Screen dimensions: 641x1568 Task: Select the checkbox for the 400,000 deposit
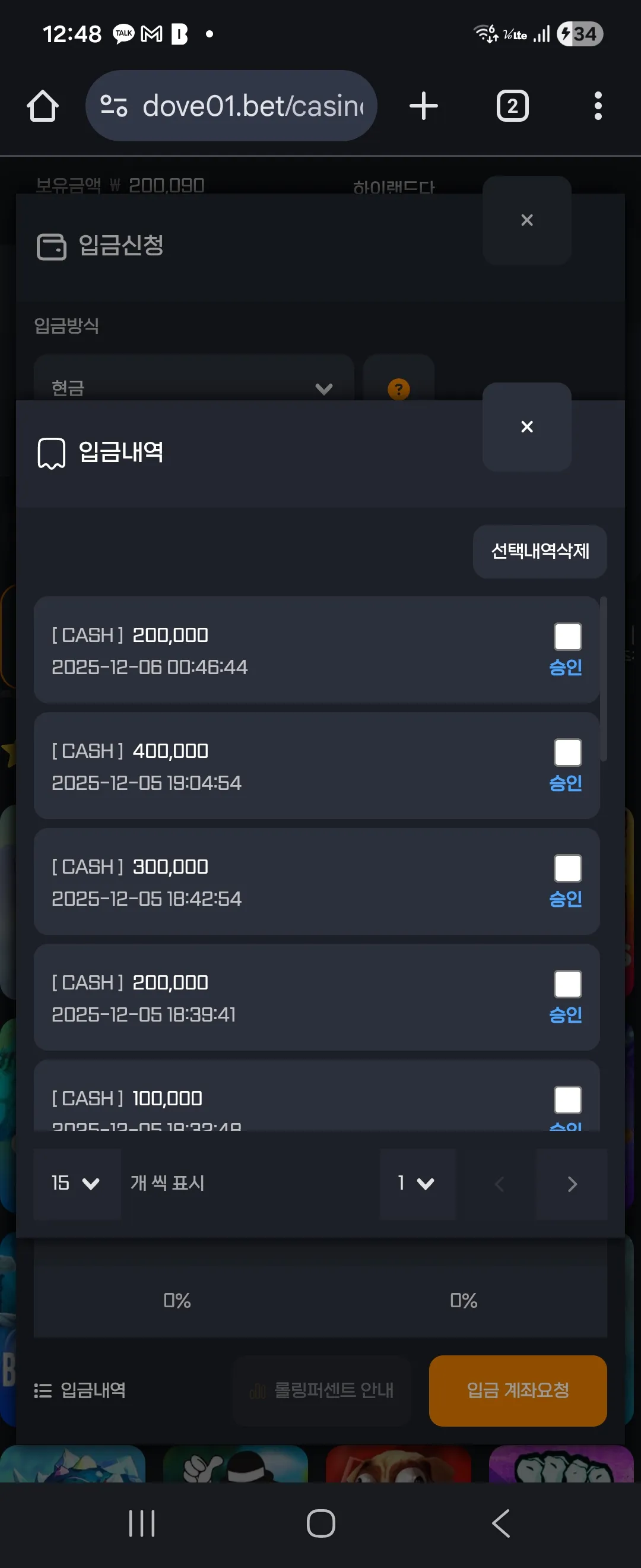567,753
